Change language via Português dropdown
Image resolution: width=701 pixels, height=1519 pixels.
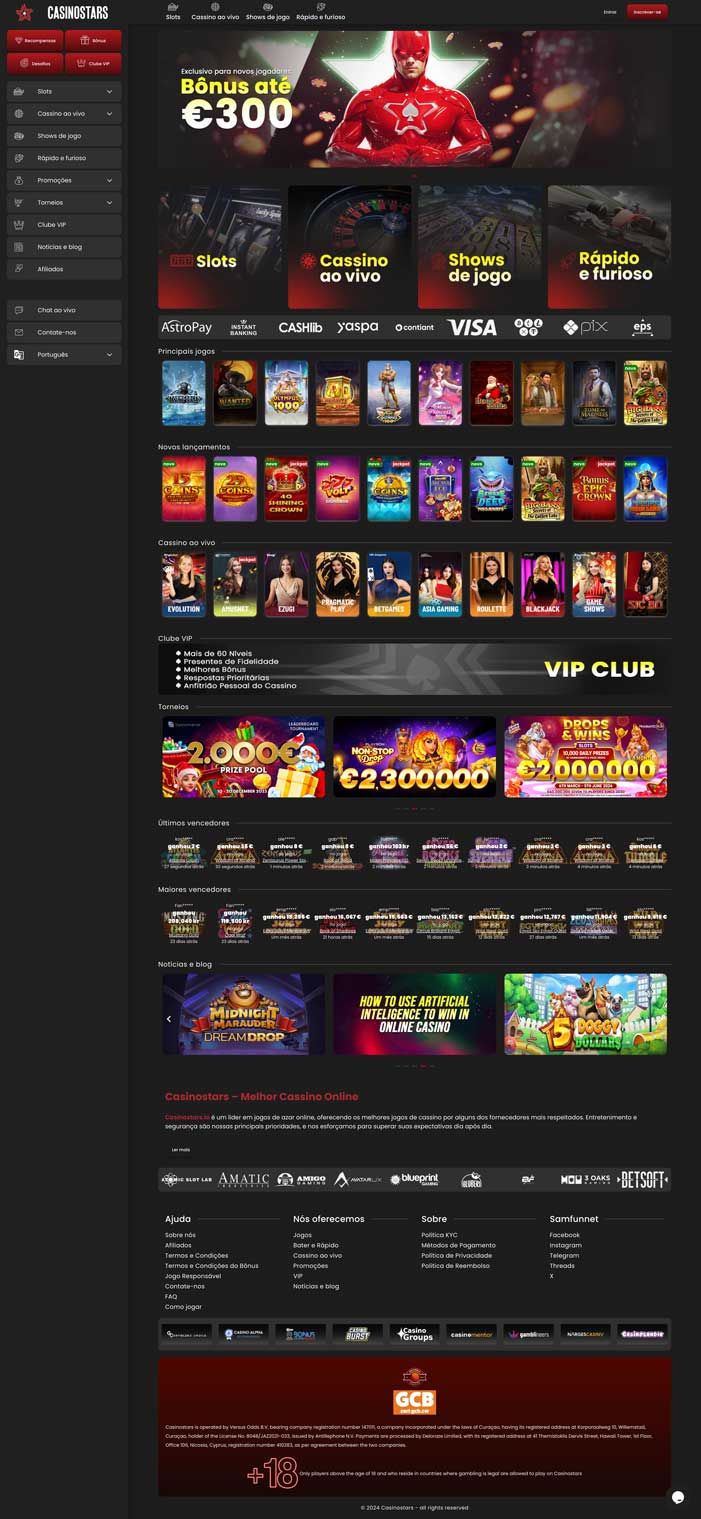click(x=64, y=354)
